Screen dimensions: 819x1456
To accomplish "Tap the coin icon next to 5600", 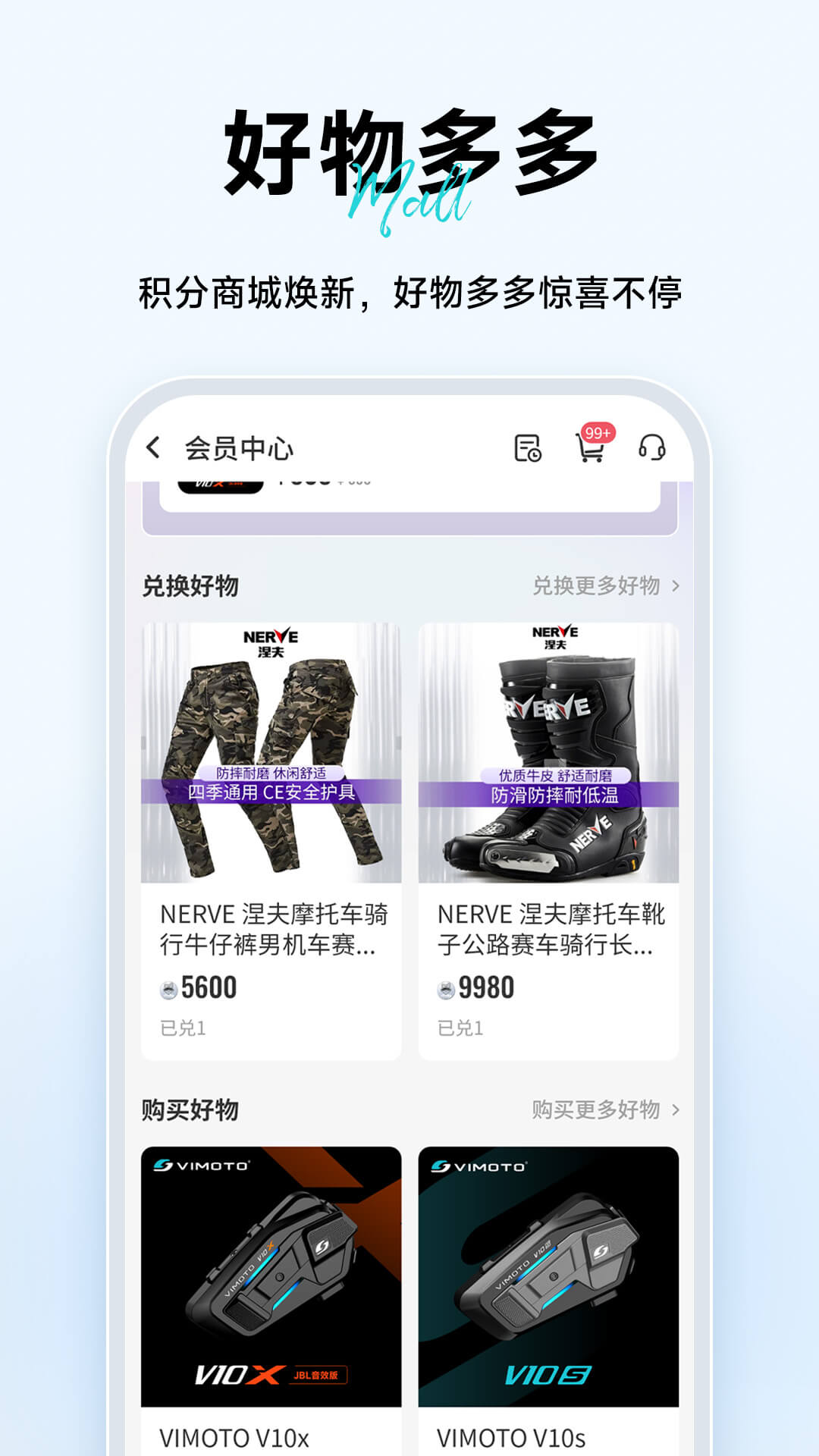I will tap(168, 987).
